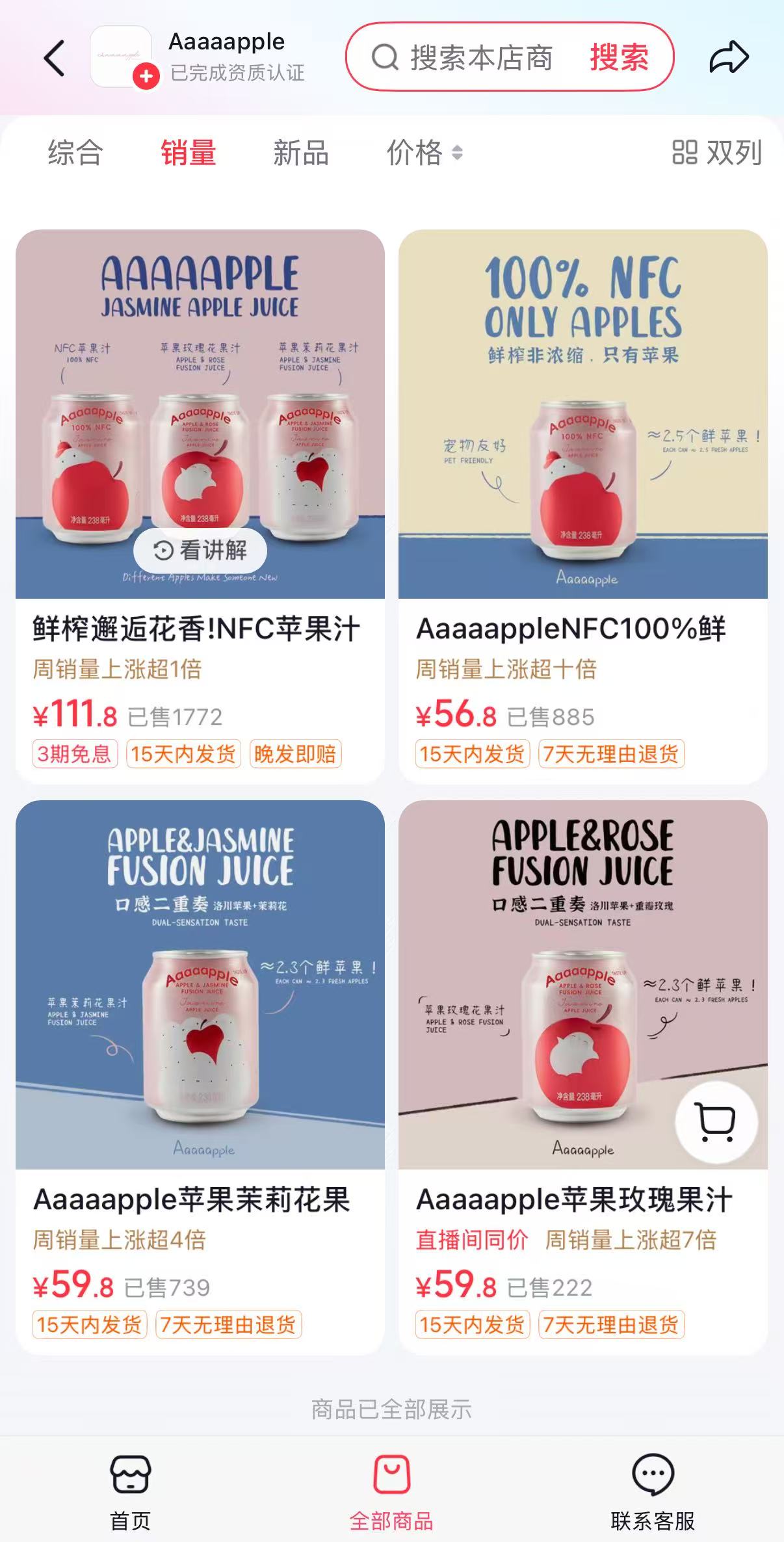Select the 销量 sorting tab

click(x=189, y=153)
